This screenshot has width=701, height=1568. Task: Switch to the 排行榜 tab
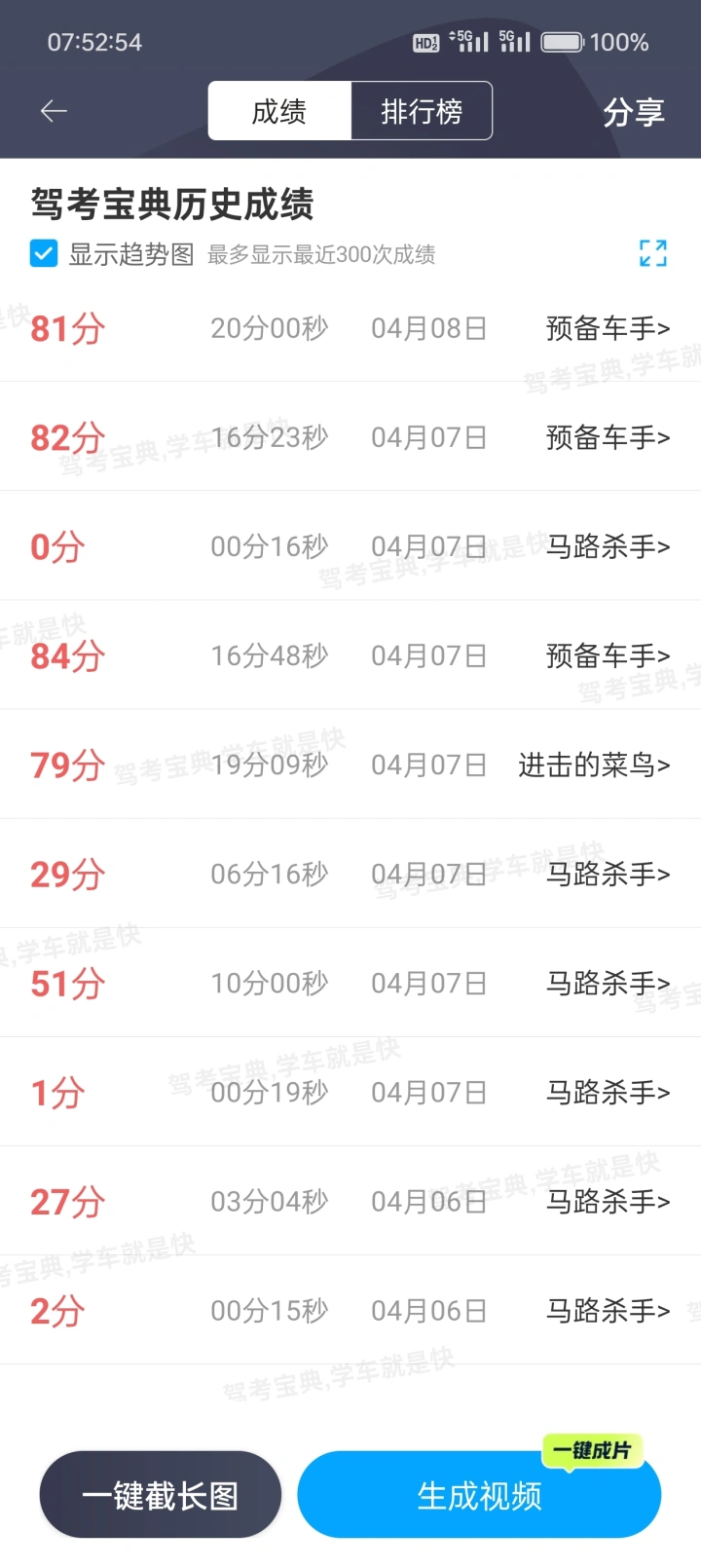(x=422, y=111)
